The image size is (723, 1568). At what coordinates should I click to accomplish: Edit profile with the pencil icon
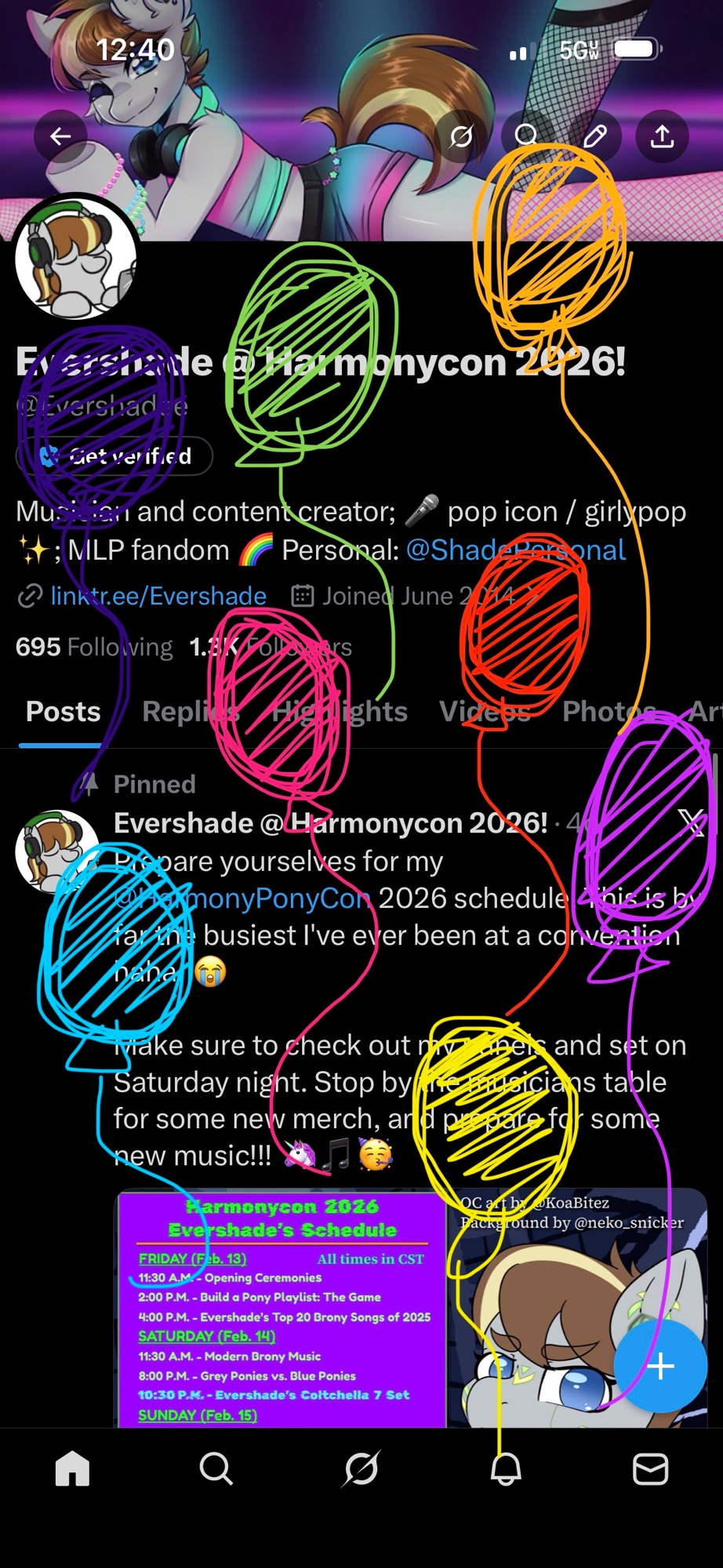coord(594,136)
